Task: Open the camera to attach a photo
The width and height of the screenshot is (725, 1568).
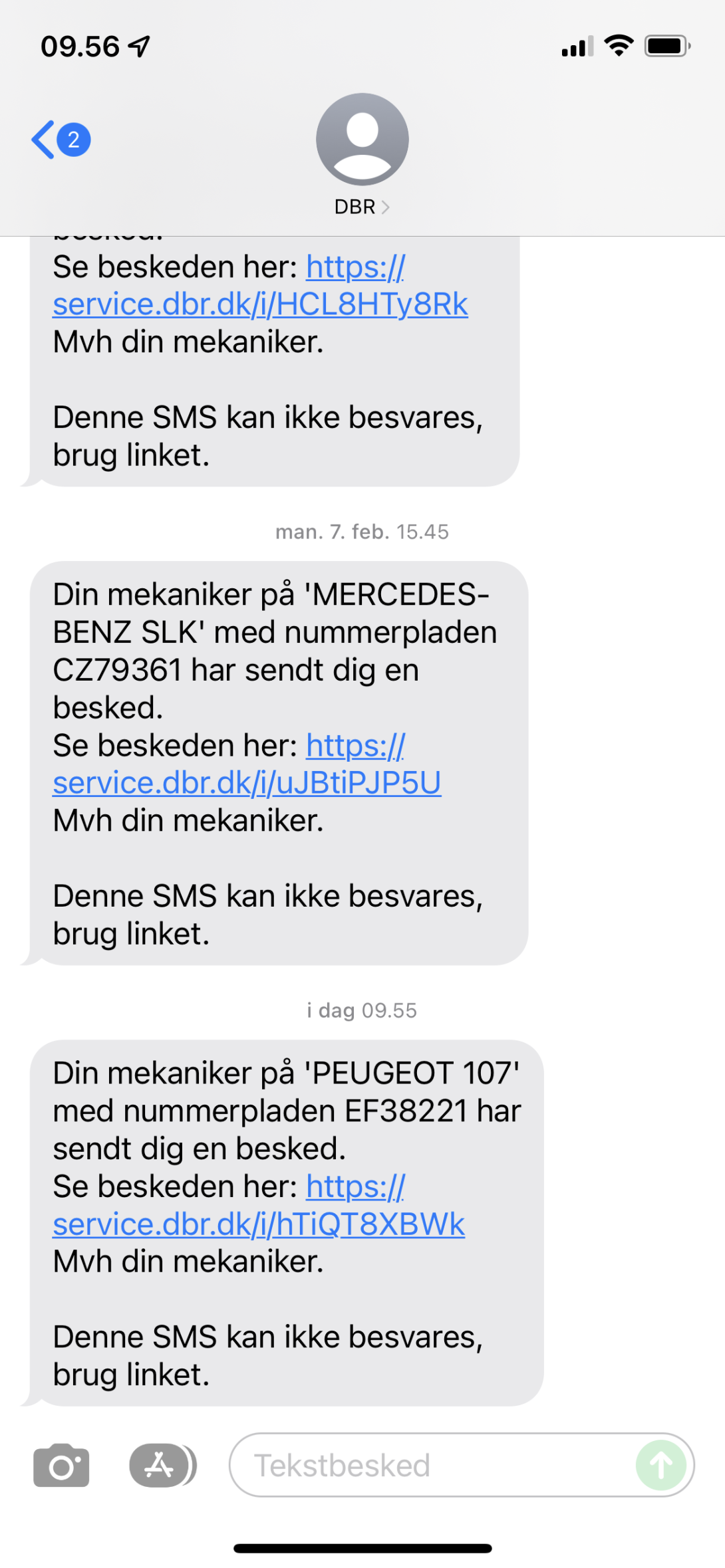Action: point(61,1465)
